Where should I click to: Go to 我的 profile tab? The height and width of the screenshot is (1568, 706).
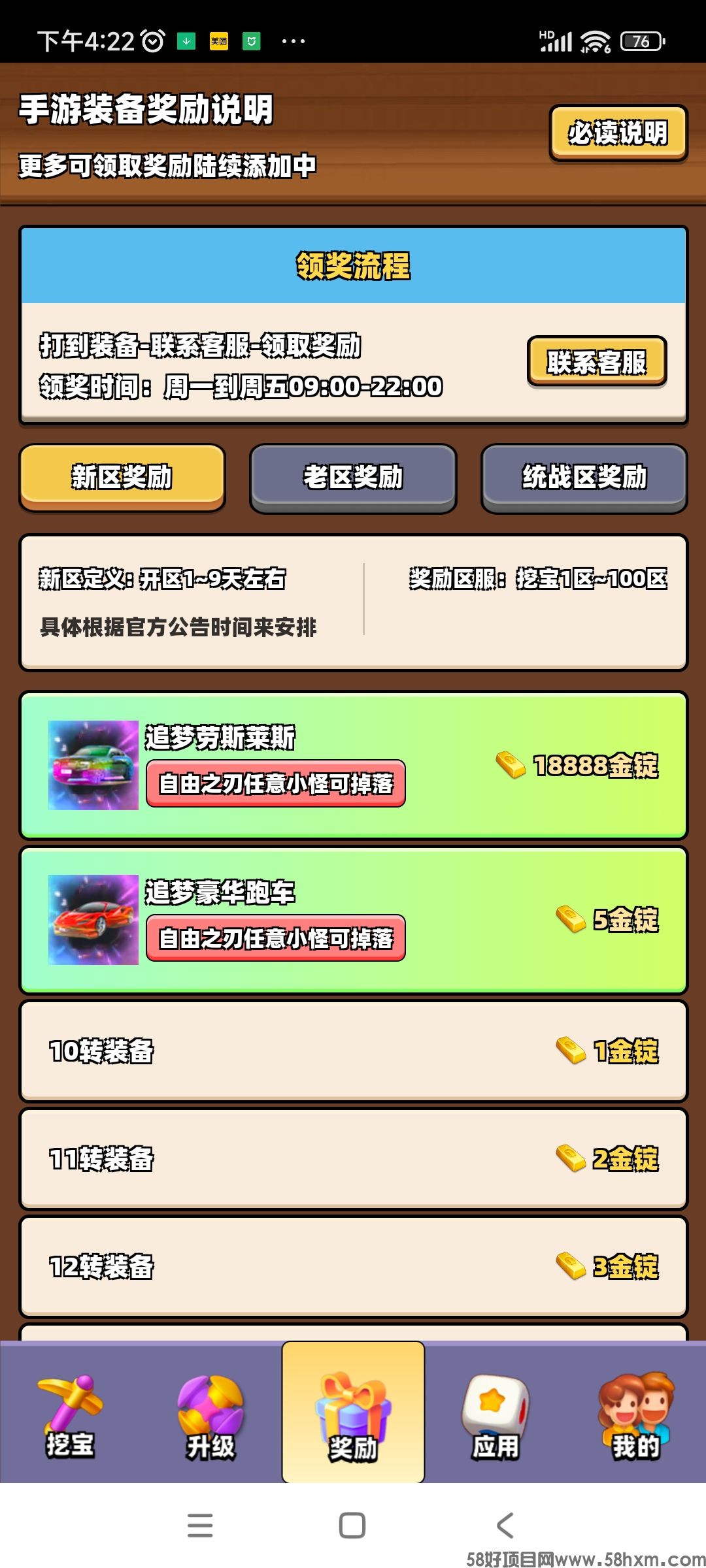635,1414
